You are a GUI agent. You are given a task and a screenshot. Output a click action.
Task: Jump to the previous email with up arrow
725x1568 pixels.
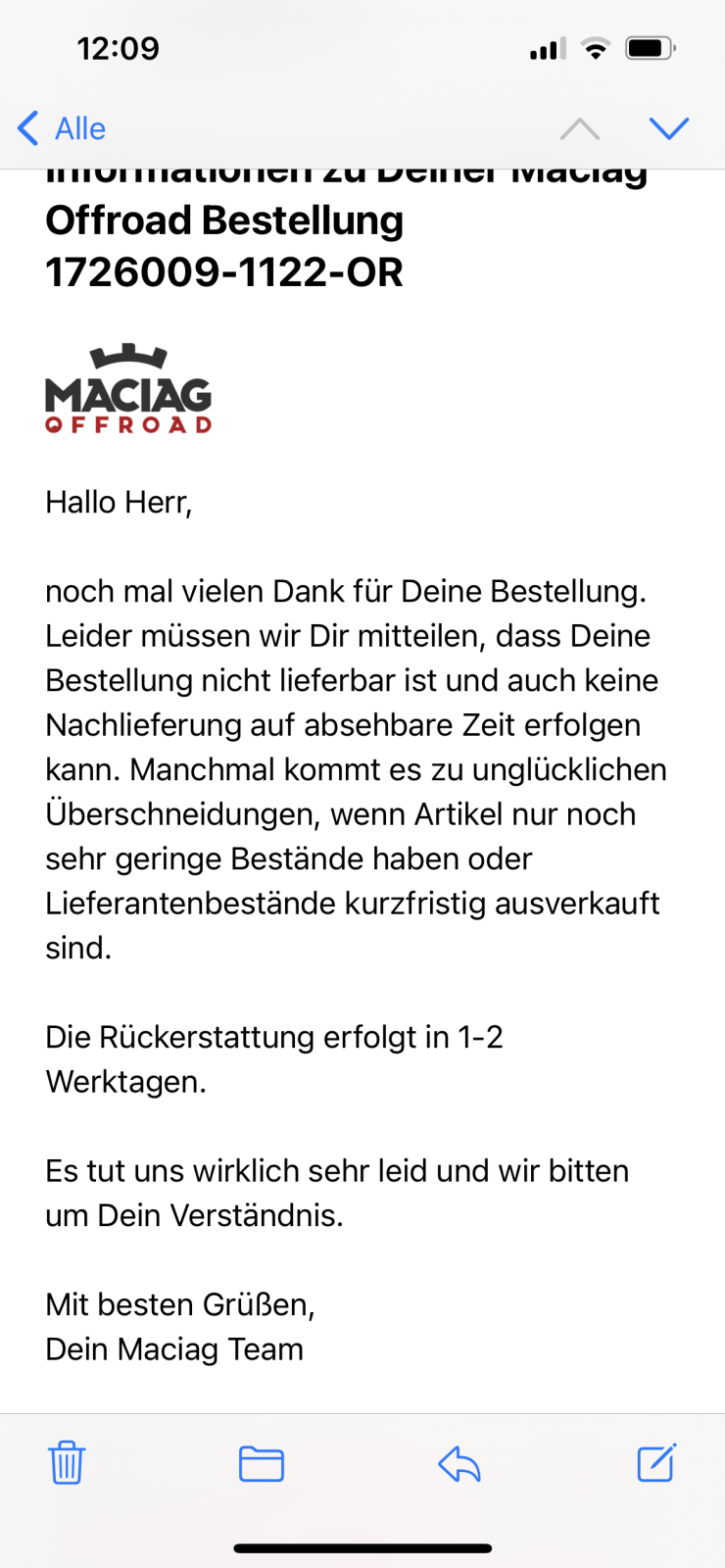[x=579, y=128]
